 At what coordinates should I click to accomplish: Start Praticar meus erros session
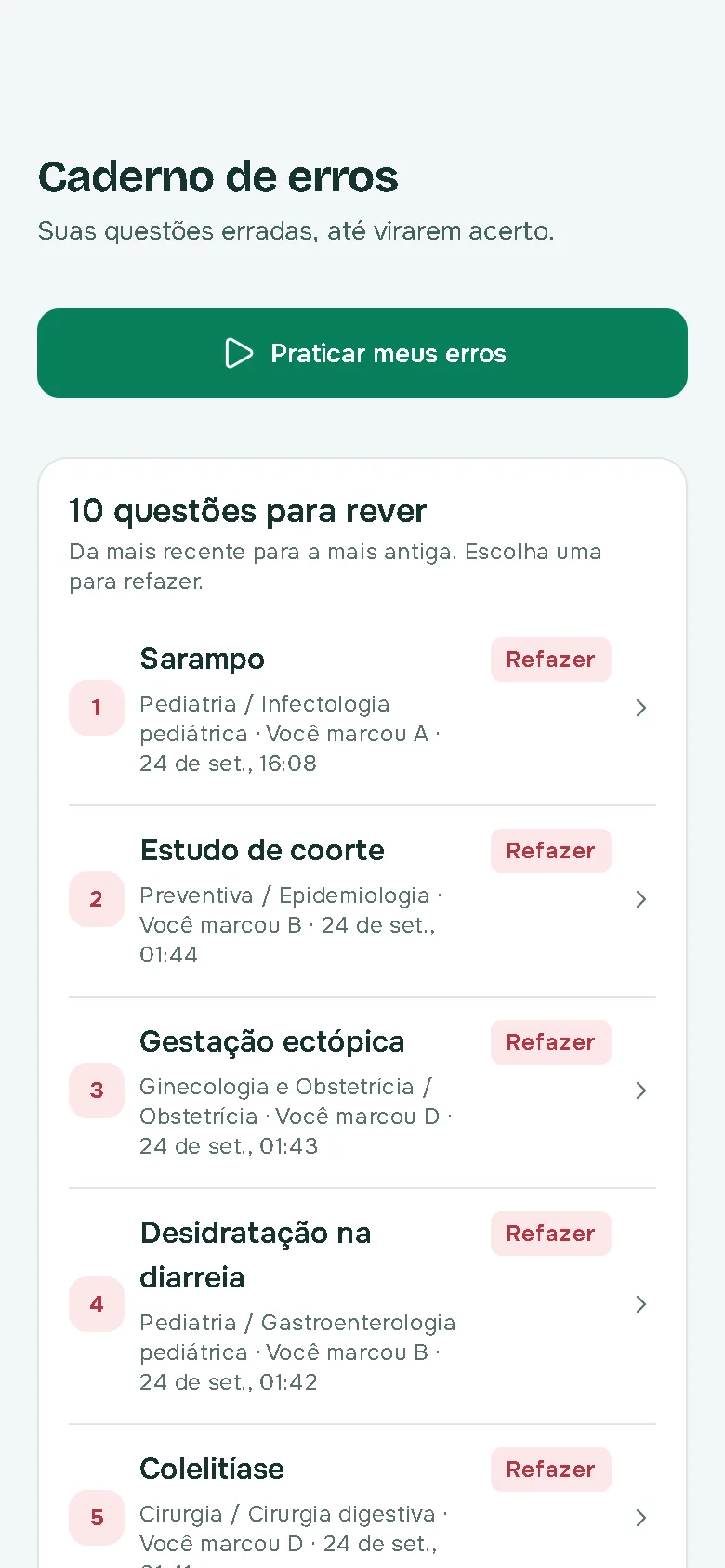[x=362, y=353]
